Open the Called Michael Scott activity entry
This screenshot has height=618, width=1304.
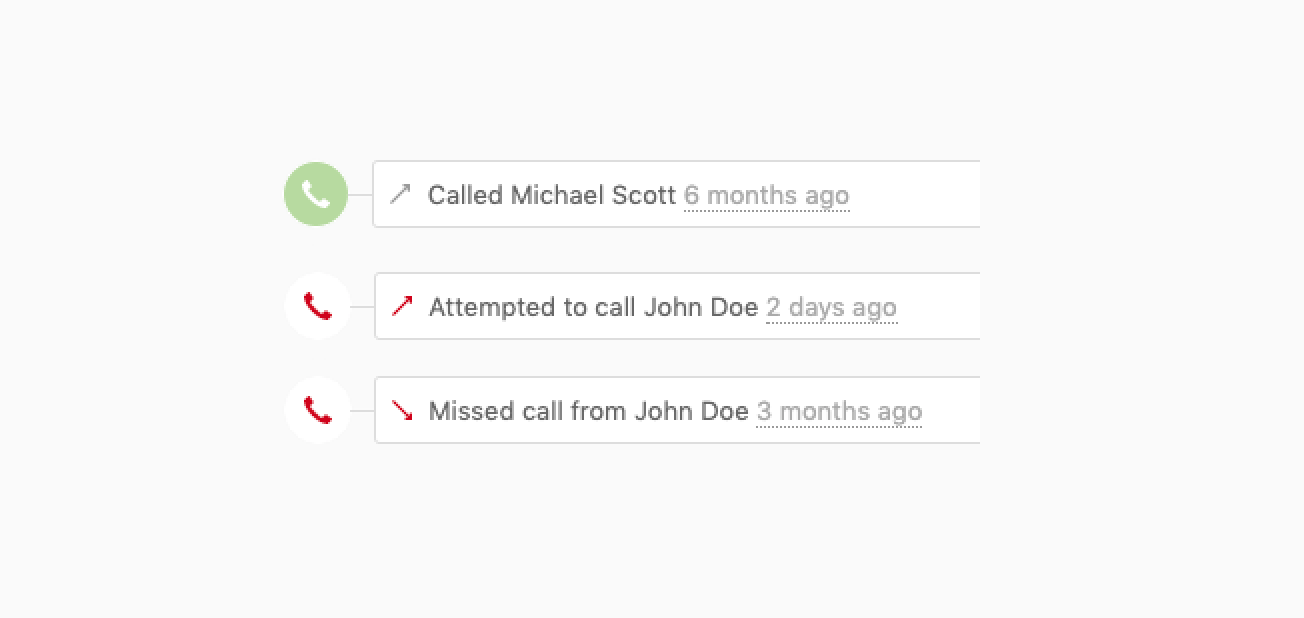552,195
